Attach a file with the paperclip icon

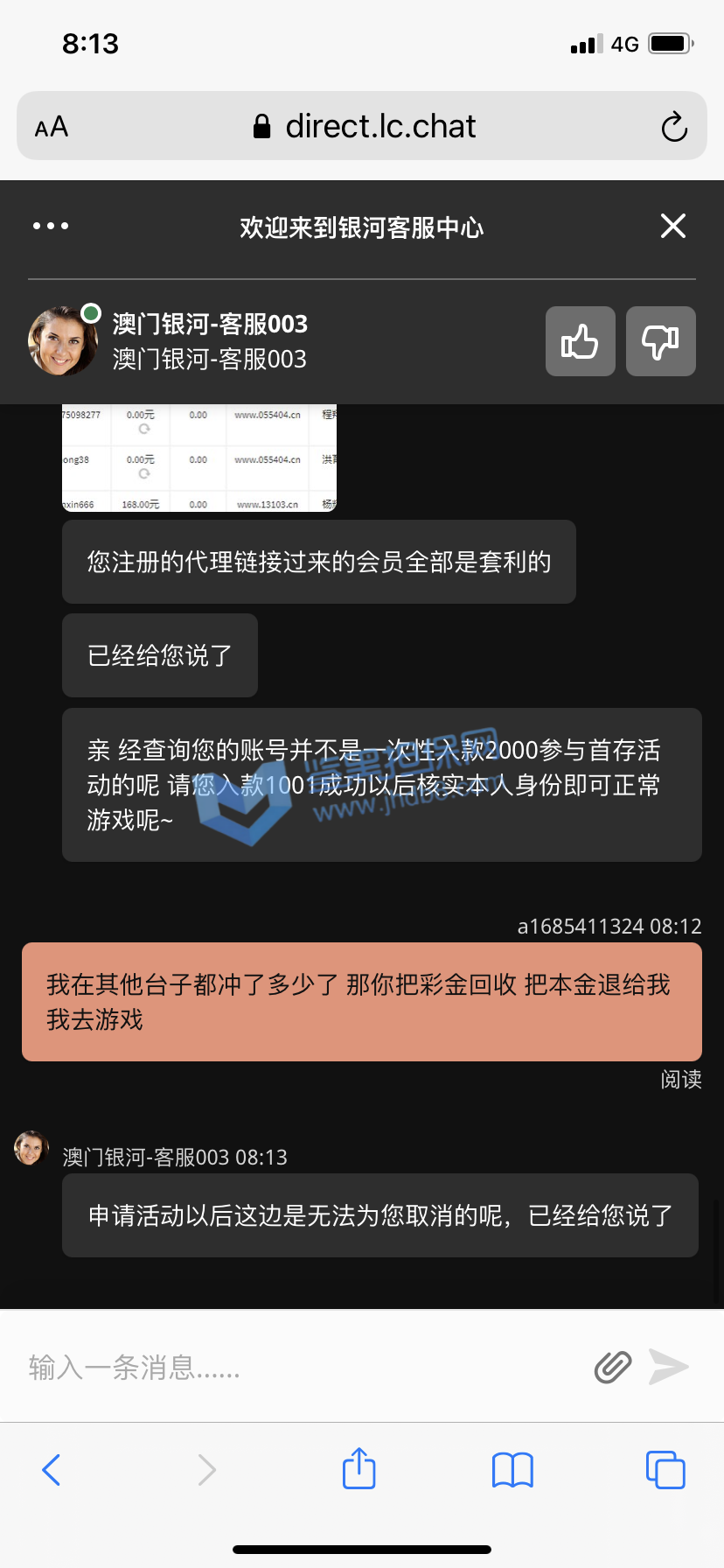tap(612, 1367)
